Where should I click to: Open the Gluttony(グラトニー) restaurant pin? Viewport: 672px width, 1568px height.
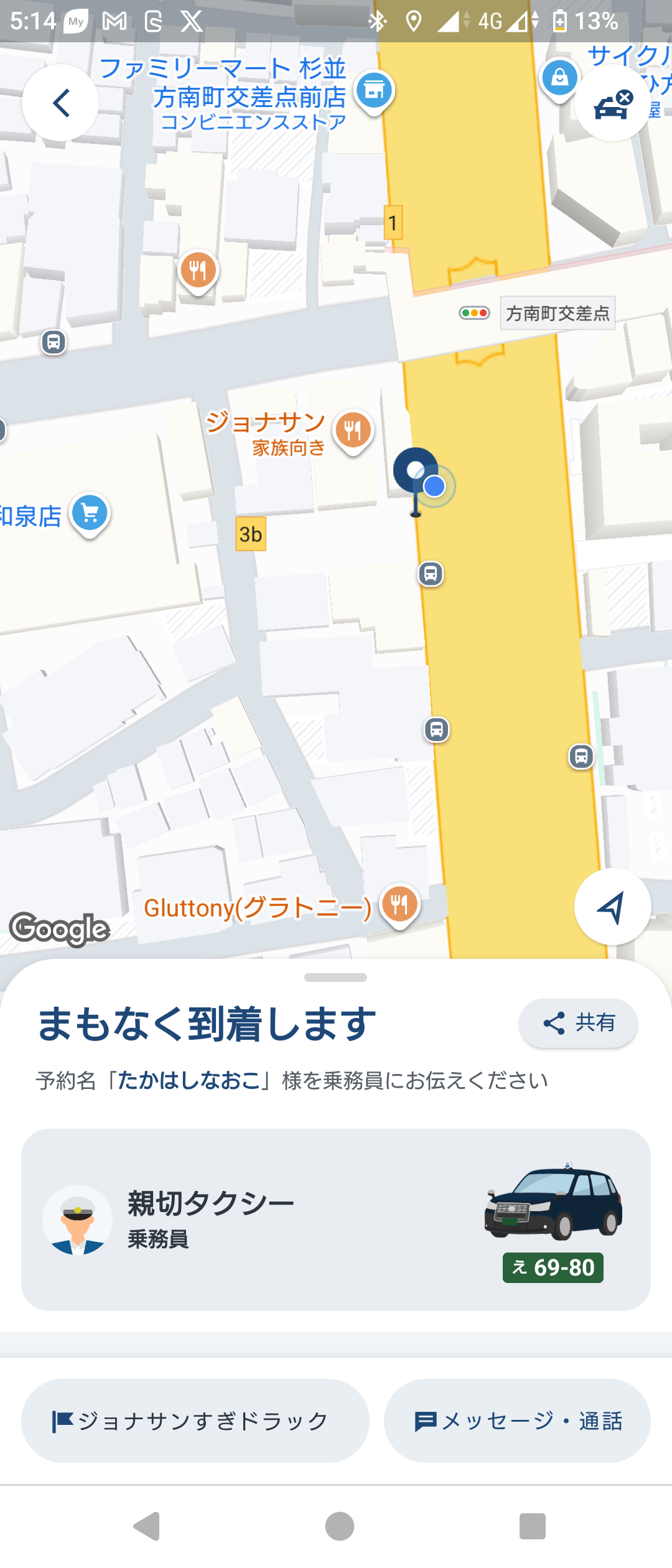399,903
